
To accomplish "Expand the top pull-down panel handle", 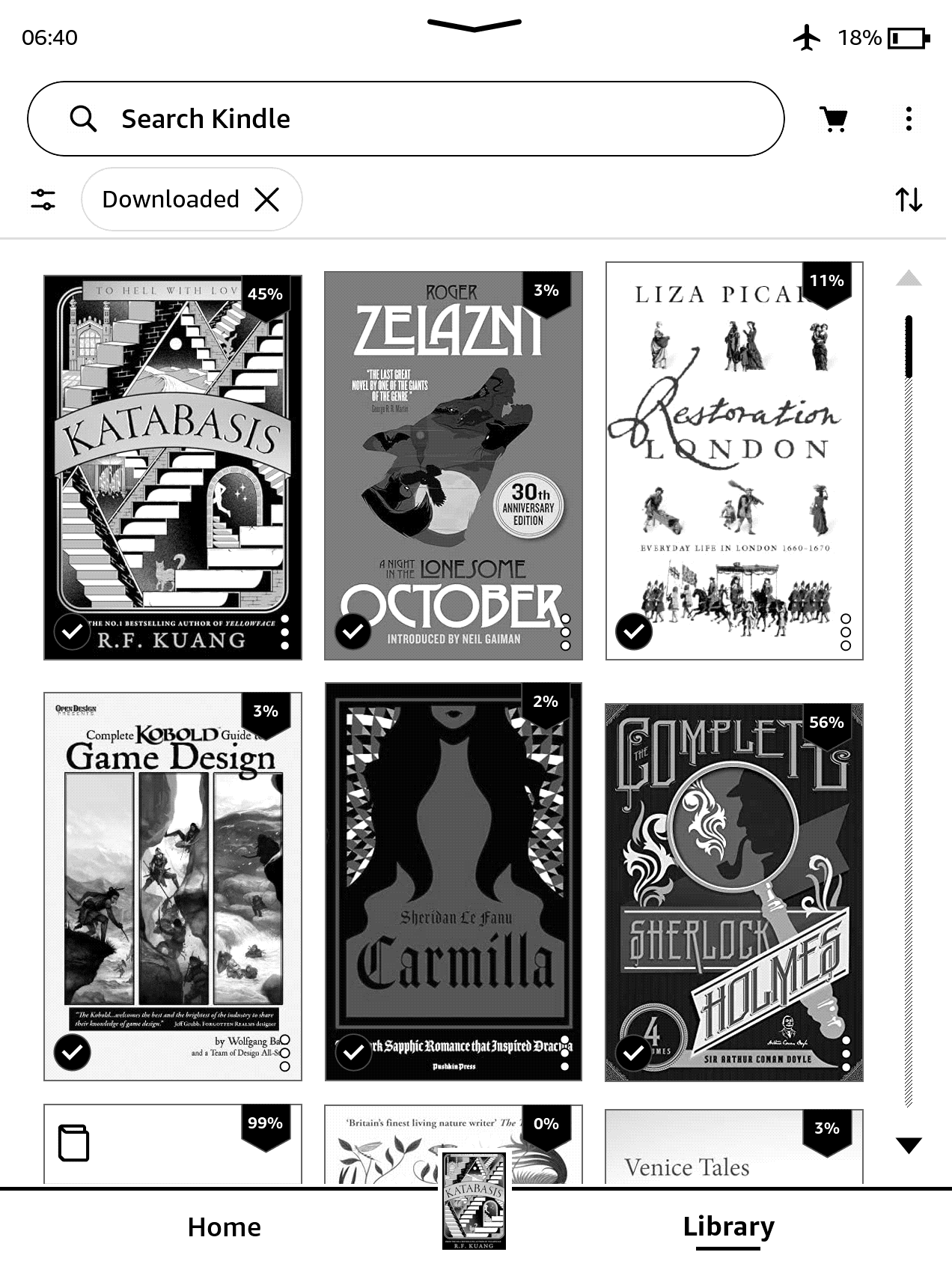I will [x=474, y=26].
